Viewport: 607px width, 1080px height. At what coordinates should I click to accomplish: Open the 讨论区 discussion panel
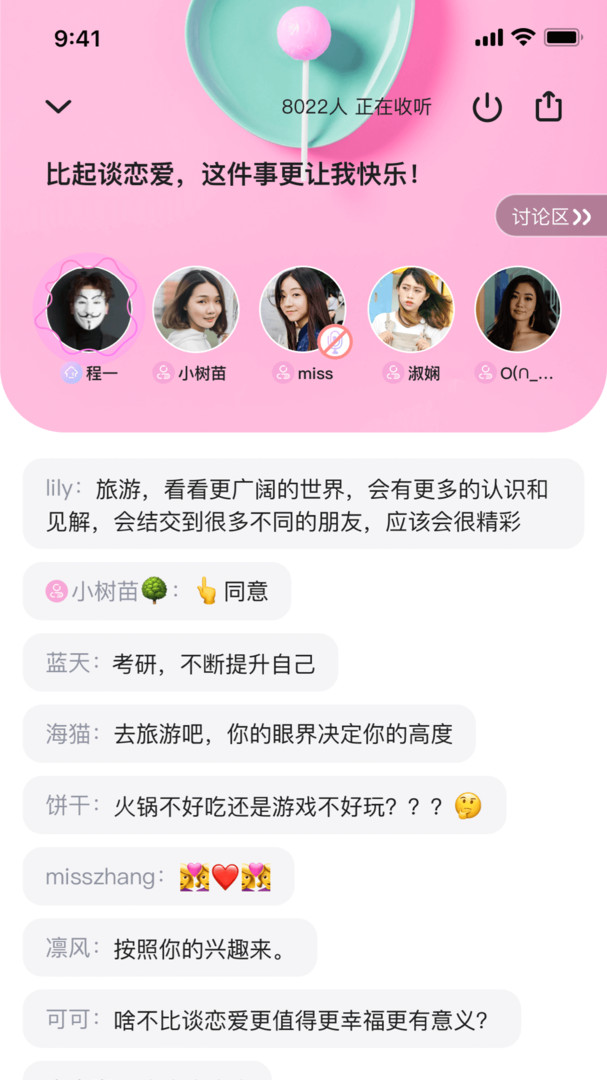[x=551, y=217]
